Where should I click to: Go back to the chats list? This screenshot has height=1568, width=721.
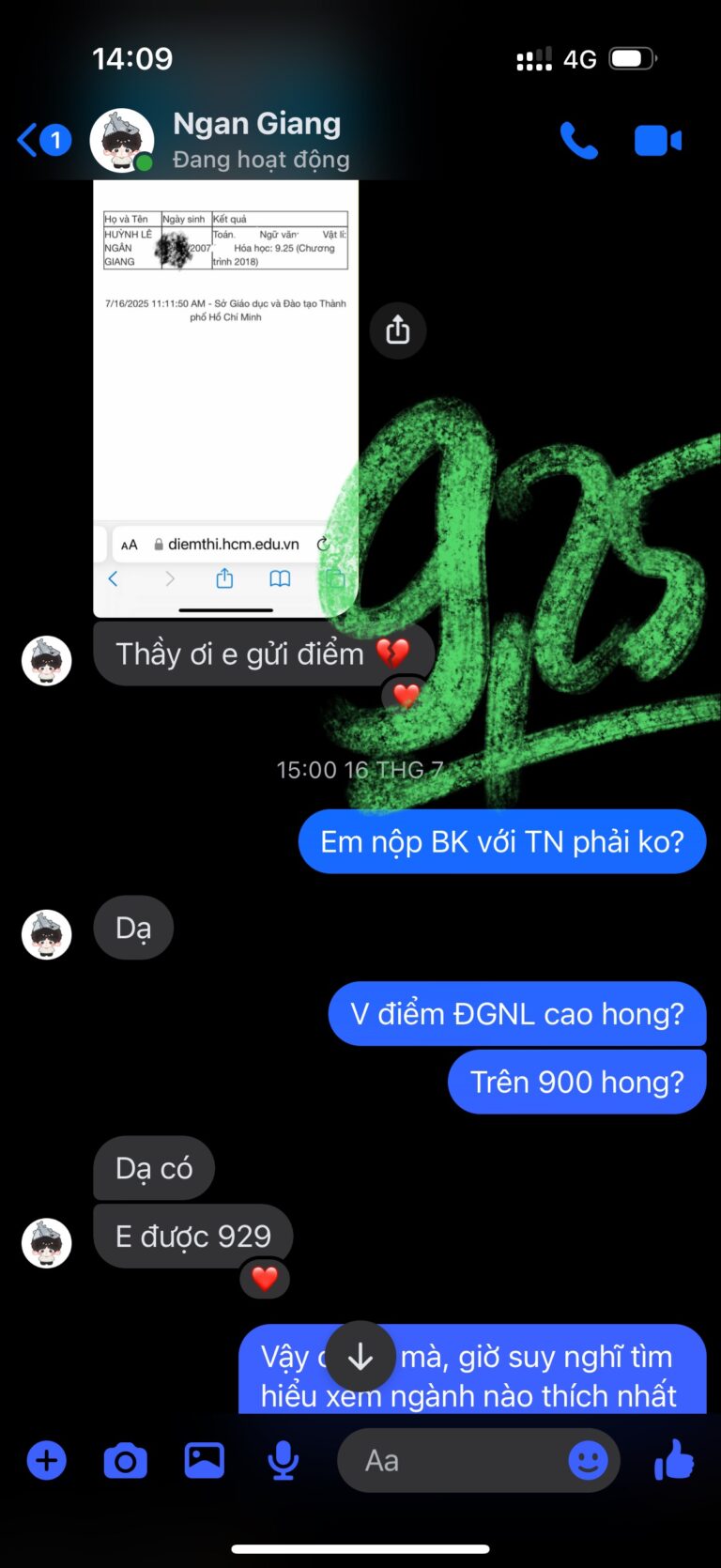[x=43, y=141]
